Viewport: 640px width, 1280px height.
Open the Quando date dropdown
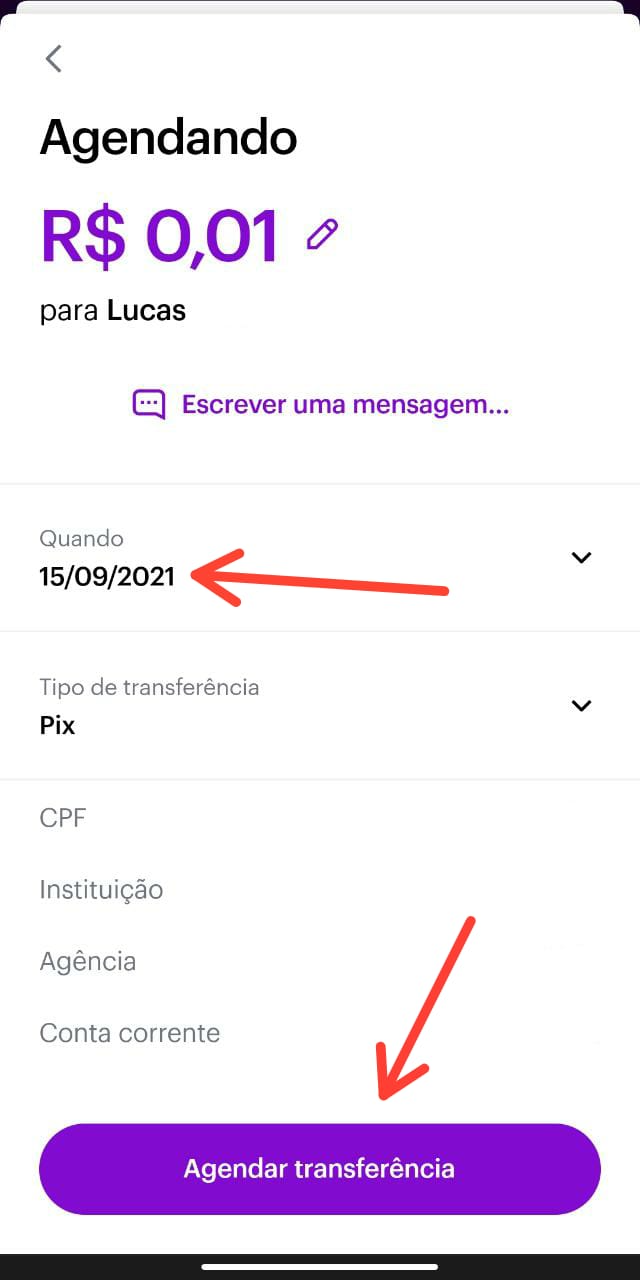coord(581,558)
